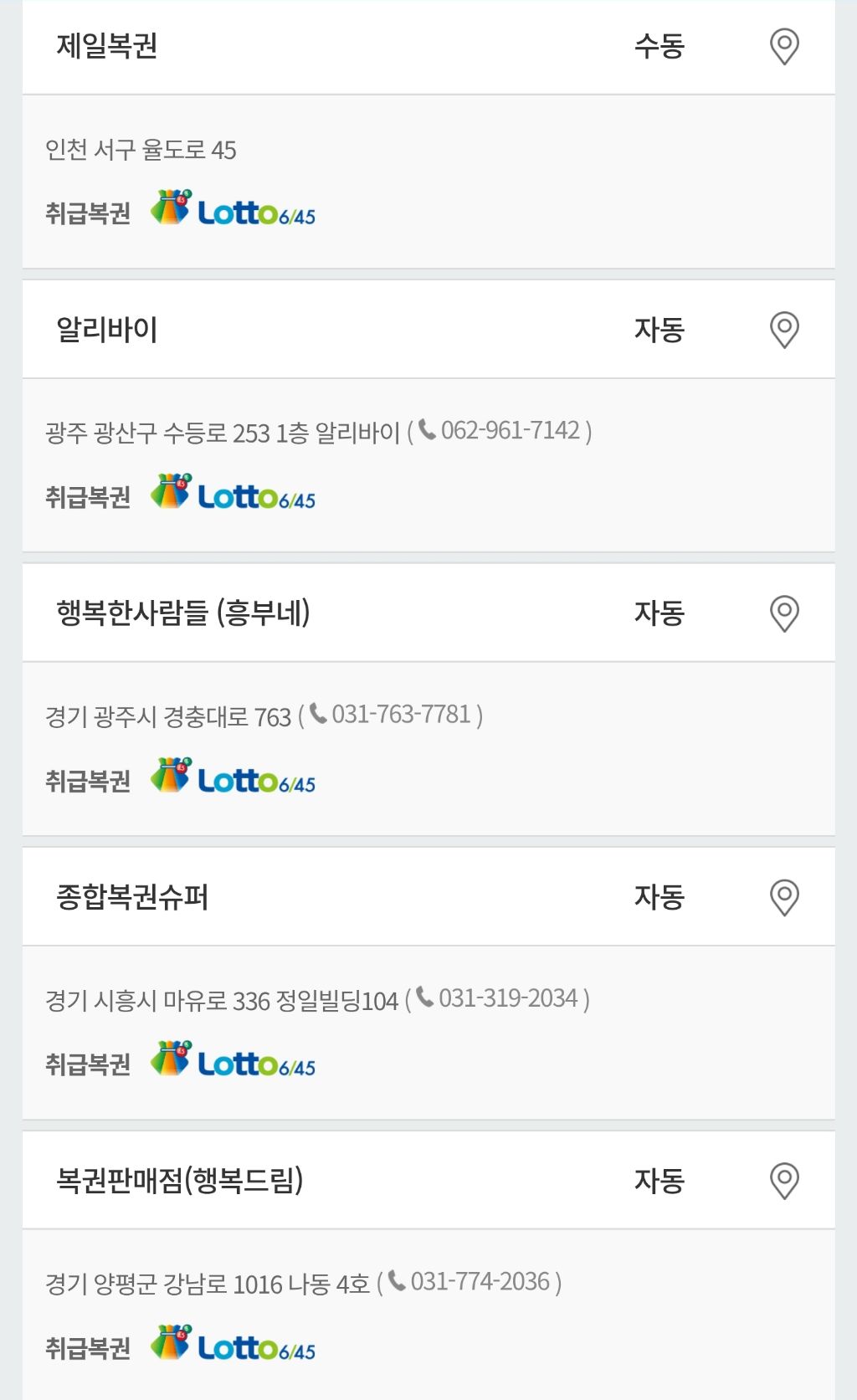Viewport: 857px width, 1400px height.
Task: Click the phone icon beside 031-763-7781
Action: click(x=319, y=713)
